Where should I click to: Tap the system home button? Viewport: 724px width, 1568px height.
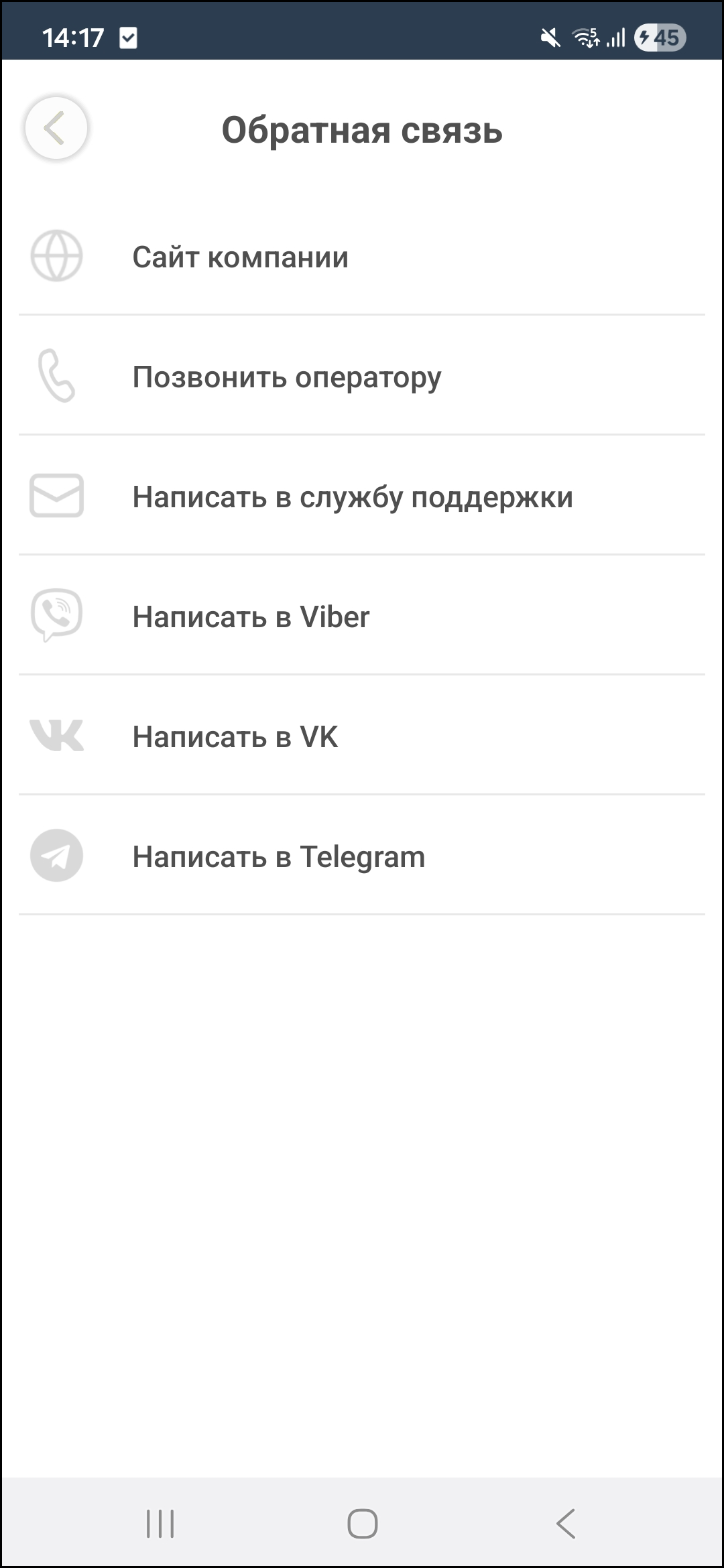pyautogui.click(x=362, y=1523)
